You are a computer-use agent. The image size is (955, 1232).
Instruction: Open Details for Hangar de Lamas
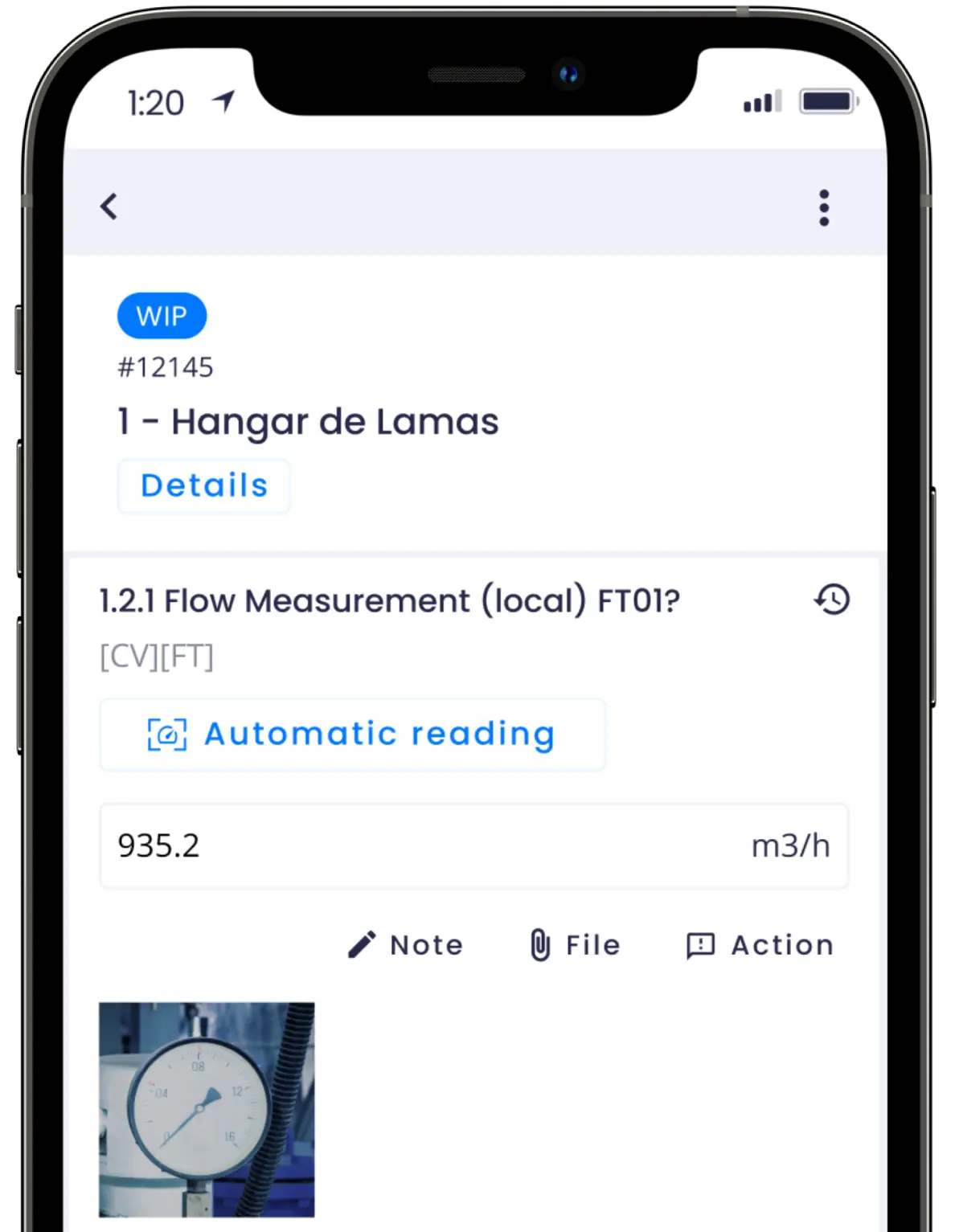click(203, 486)
